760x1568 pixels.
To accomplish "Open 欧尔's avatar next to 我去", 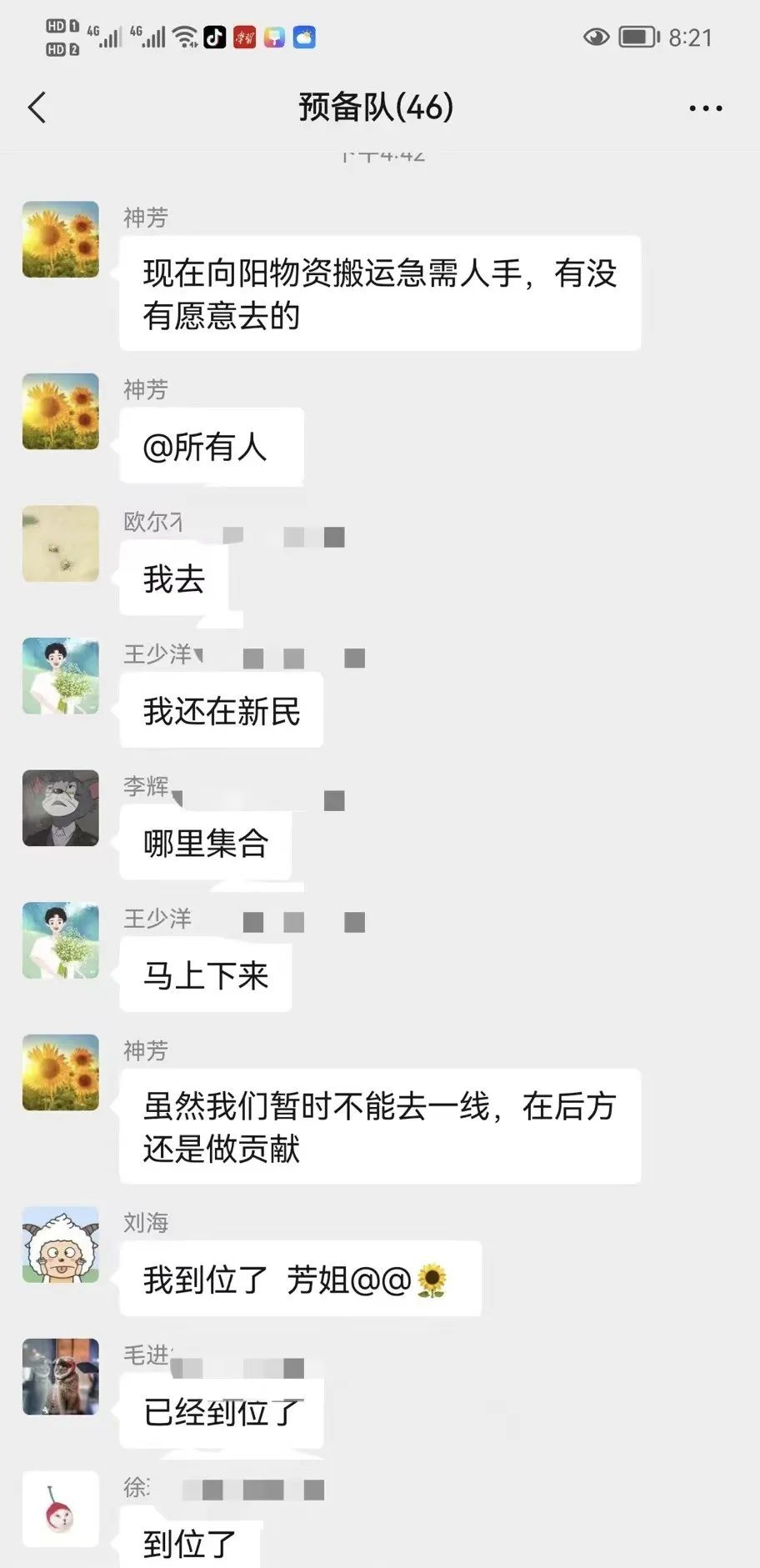I will [61, 544].
